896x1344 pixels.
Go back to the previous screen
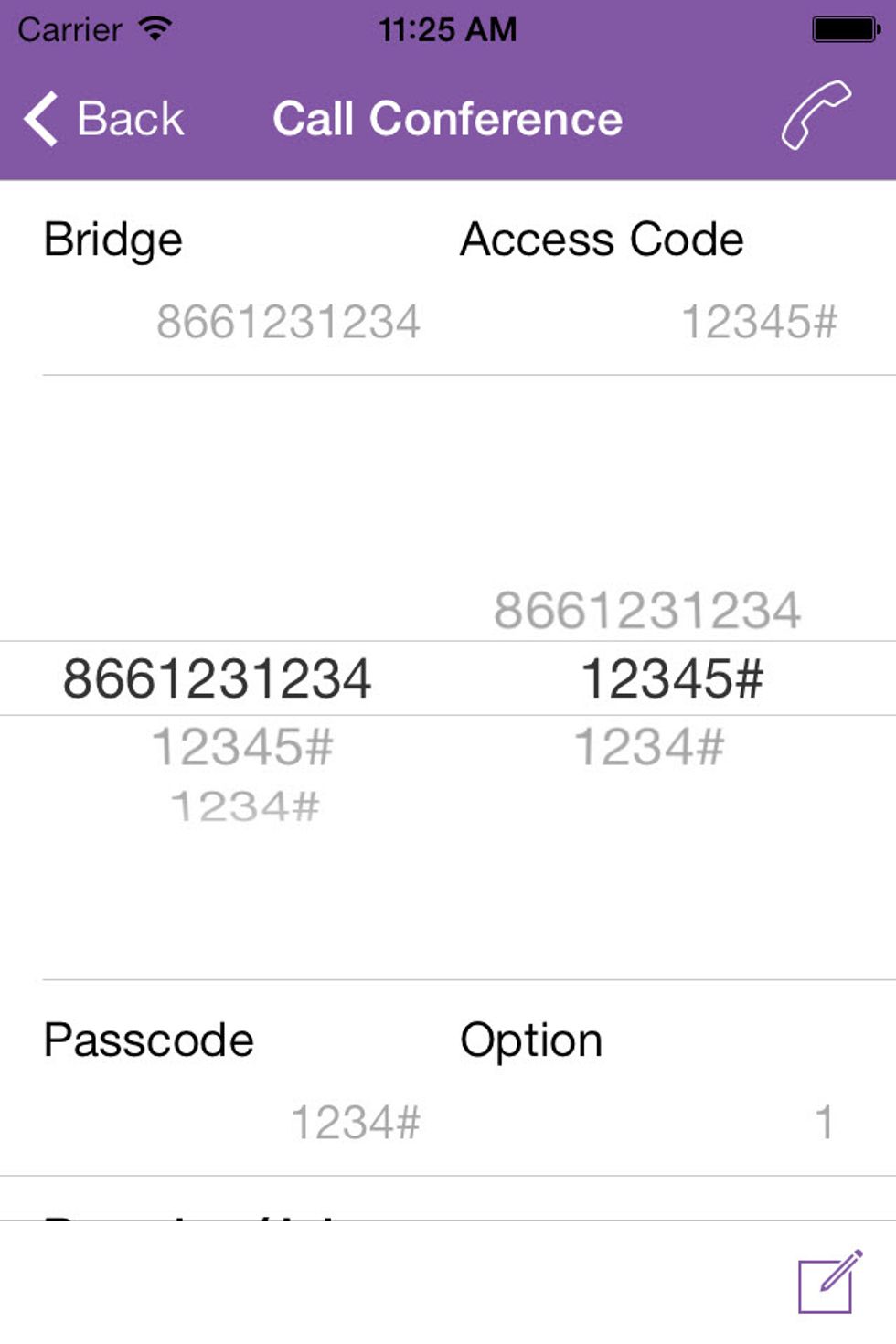[x=104, y=119]
